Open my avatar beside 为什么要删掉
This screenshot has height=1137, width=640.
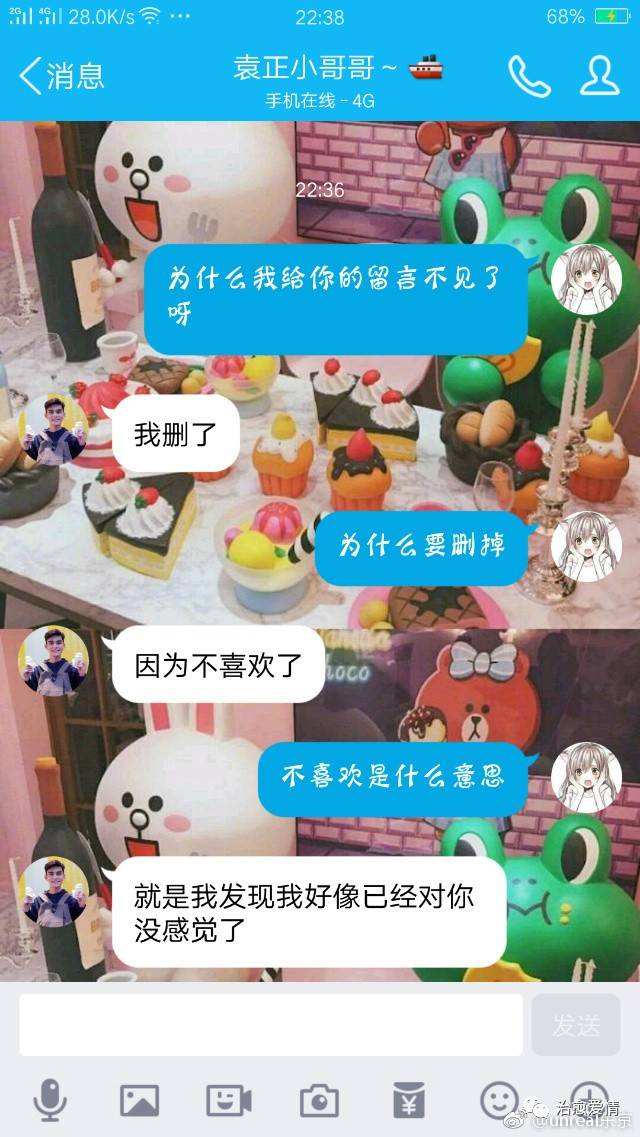pyautogui.click(x=586, y=547)
